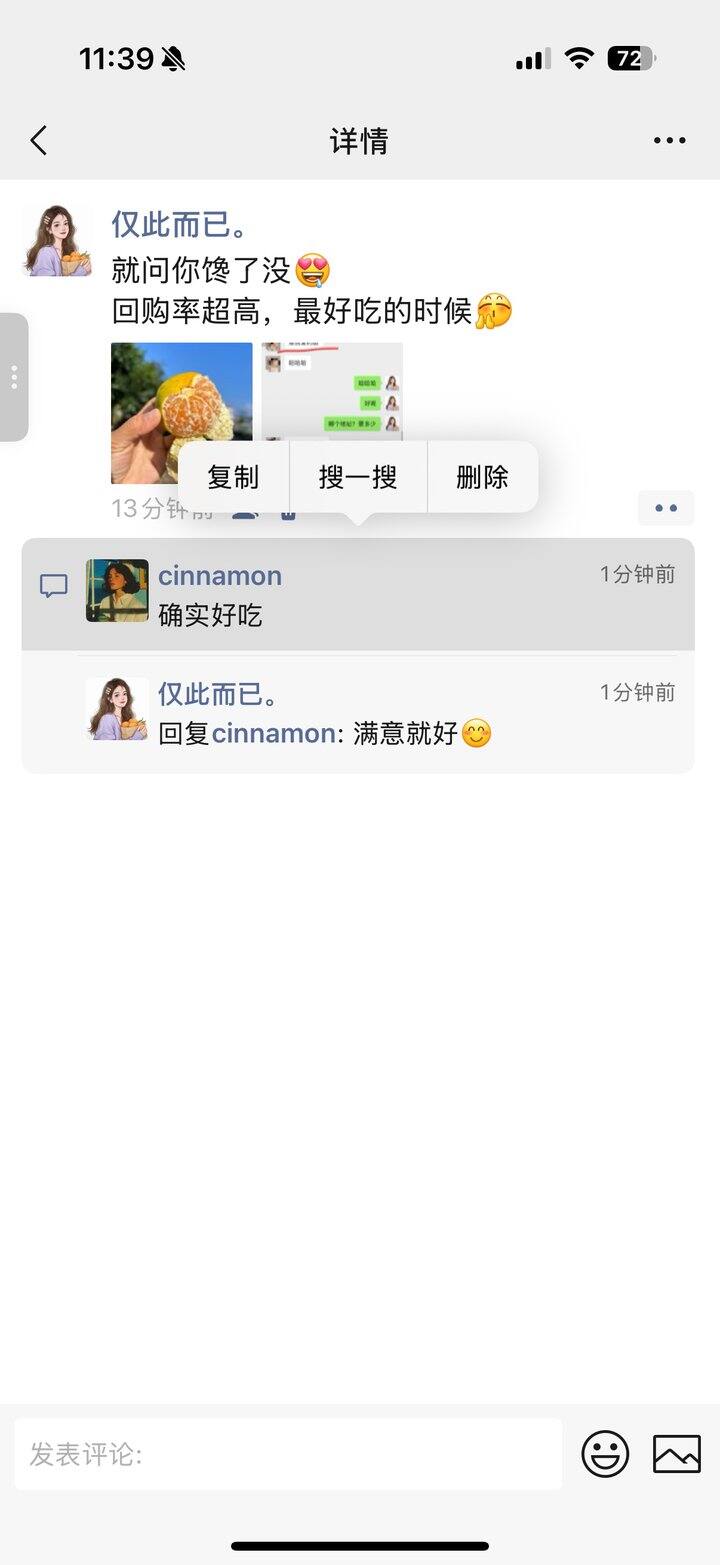The image size is (720, 1565).
Task: Open 仅此而已。 profile name atop post
Action: pos(180,224)
